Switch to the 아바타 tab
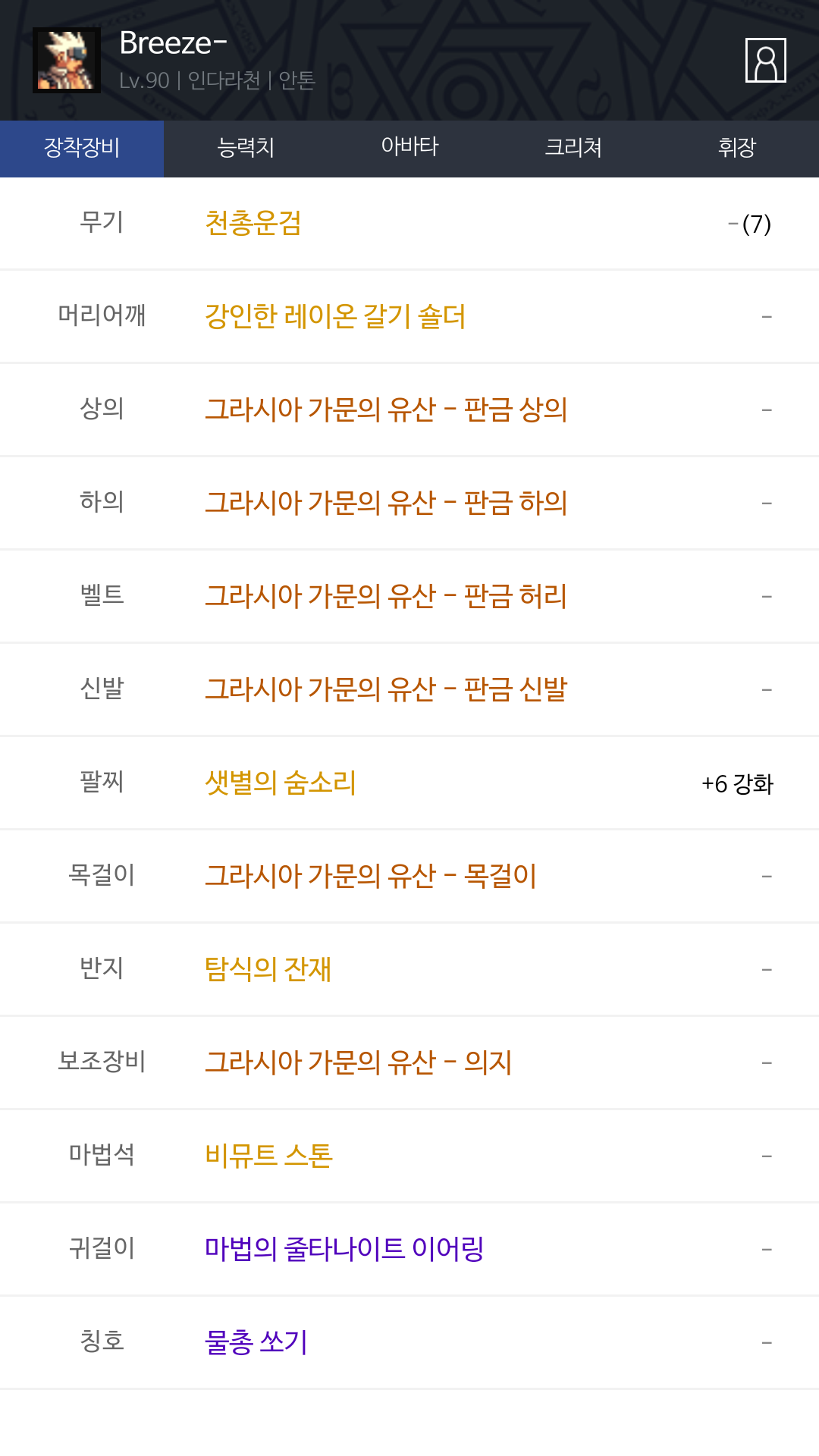 pyautogui.click(x=409, y=149)
